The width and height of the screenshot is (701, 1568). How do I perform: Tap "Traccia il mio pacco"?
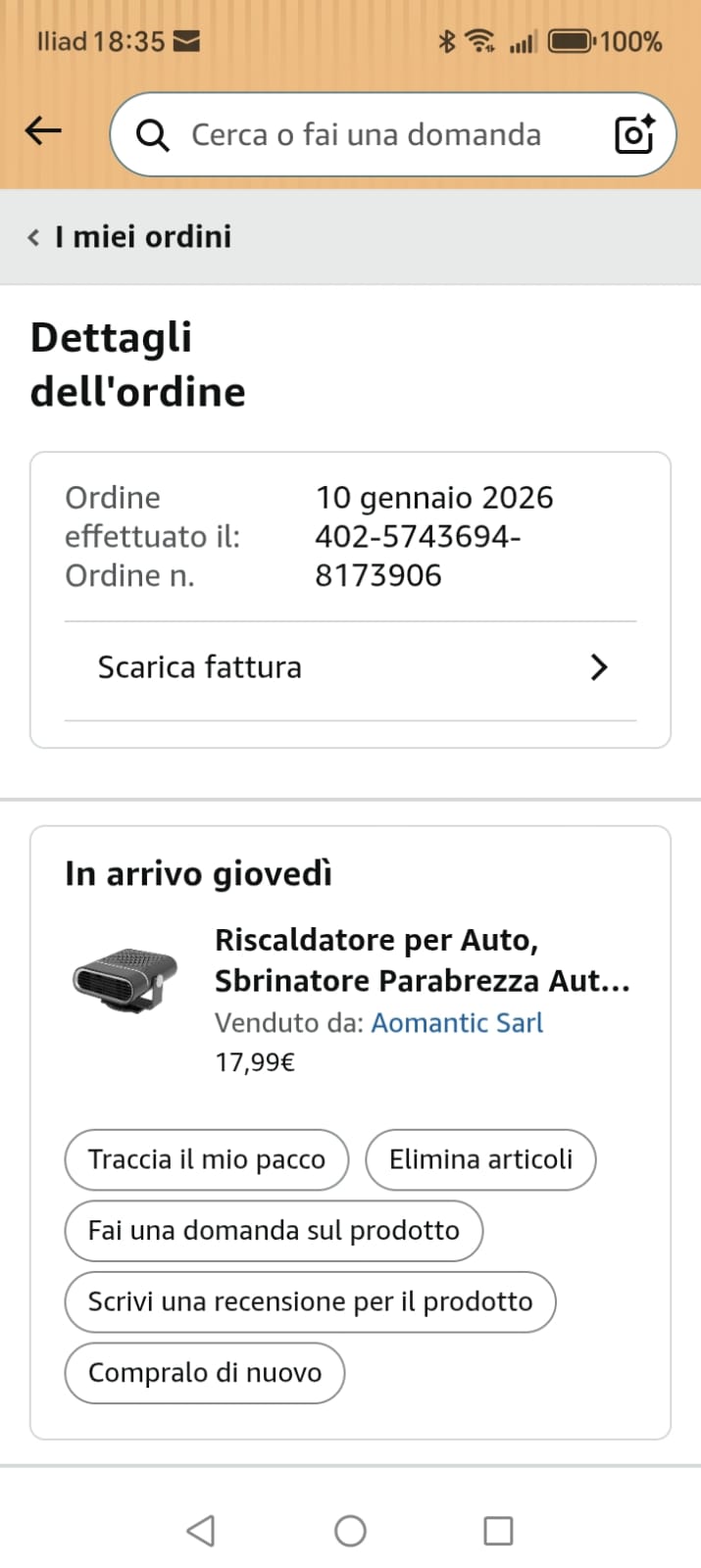[x=207, y=1159]
